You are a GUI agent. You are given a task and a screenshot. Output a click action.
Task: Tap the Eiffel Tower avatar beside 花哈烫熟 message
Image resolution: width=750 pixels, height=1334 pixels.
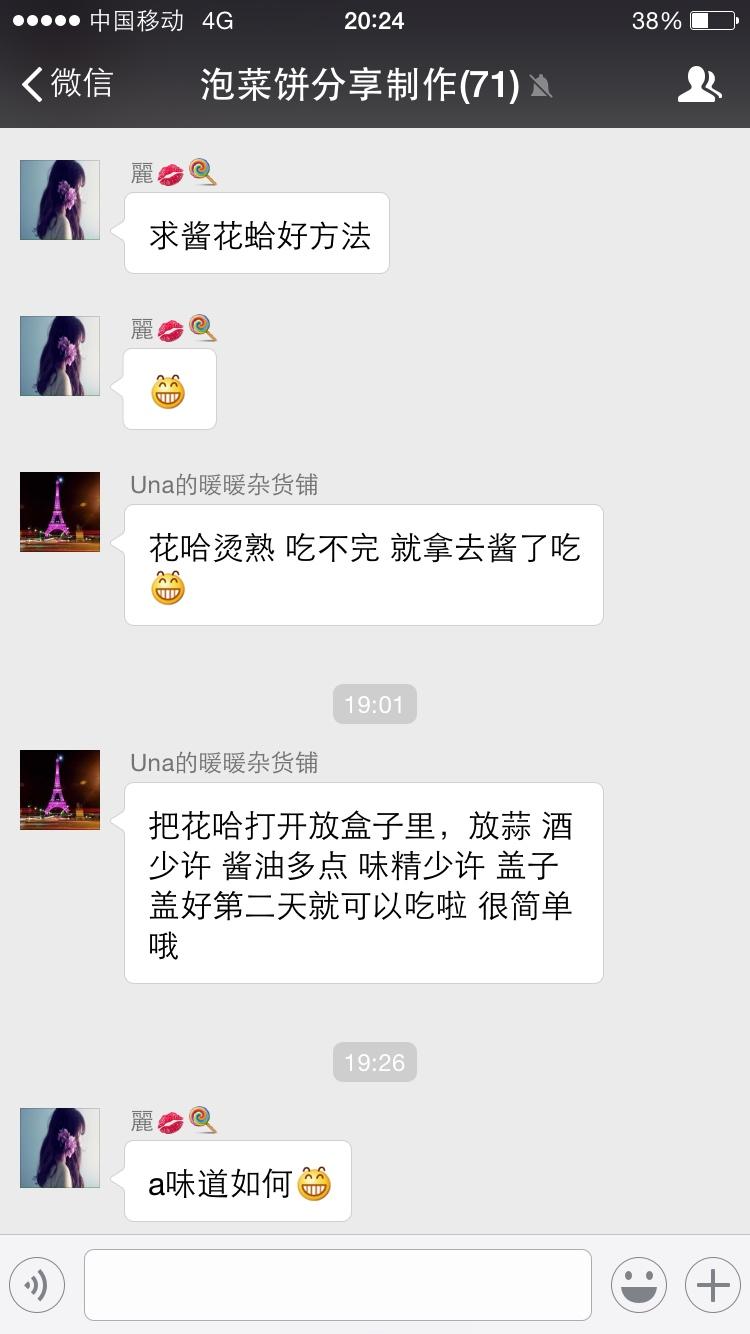(60, 512)
